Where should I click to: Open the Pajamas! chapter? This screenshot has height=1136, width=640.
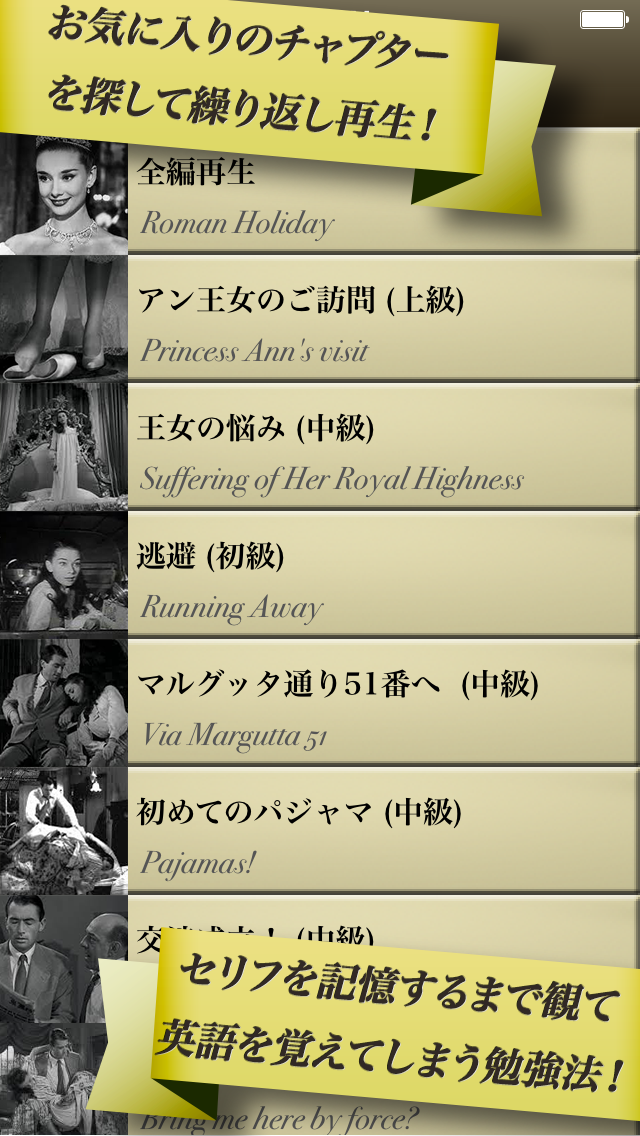(380, 834)
